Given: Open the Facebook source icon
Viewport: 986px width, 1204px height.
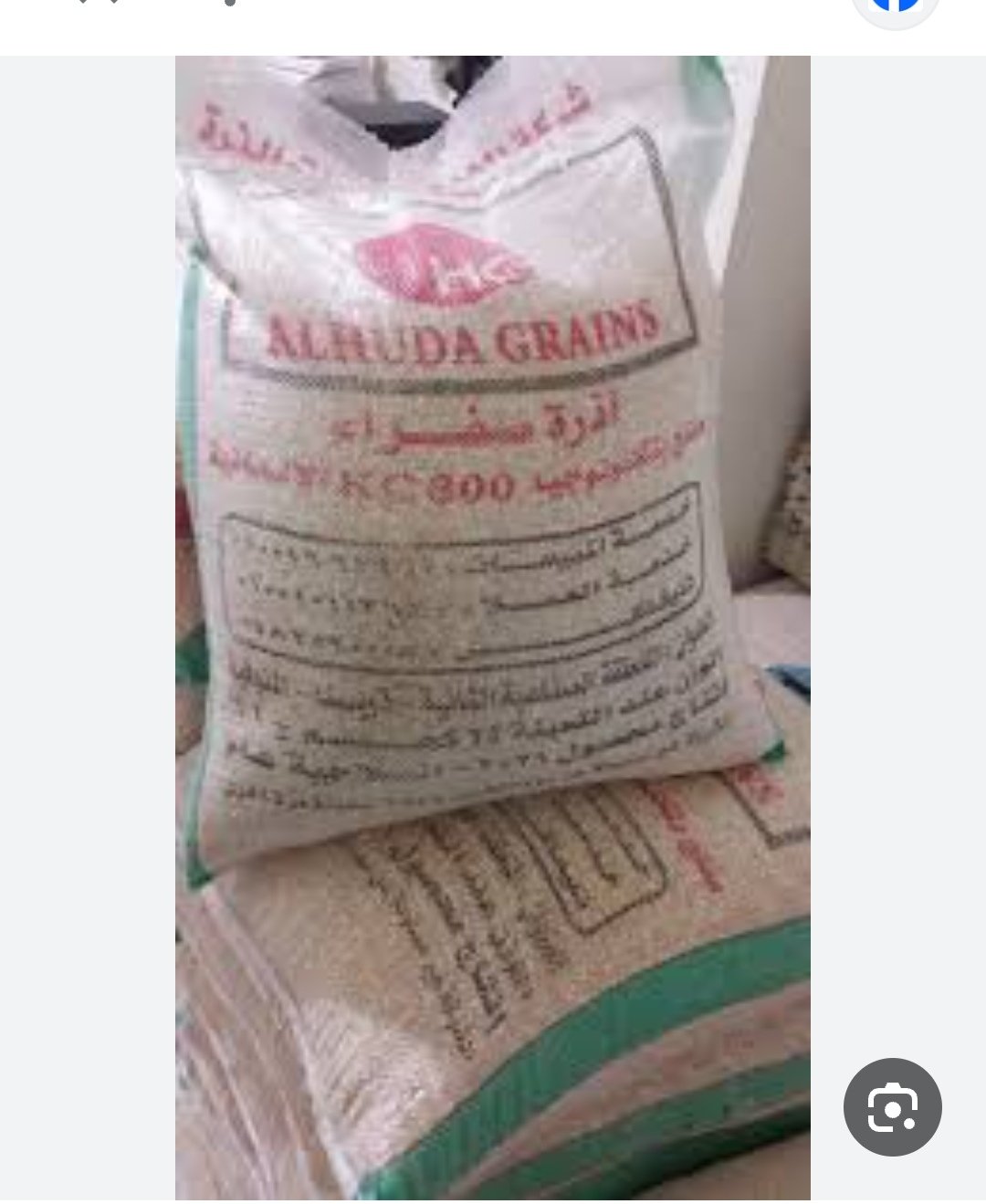Looking at the screenshot, I should pyautogui.click(x=895, y=7).
